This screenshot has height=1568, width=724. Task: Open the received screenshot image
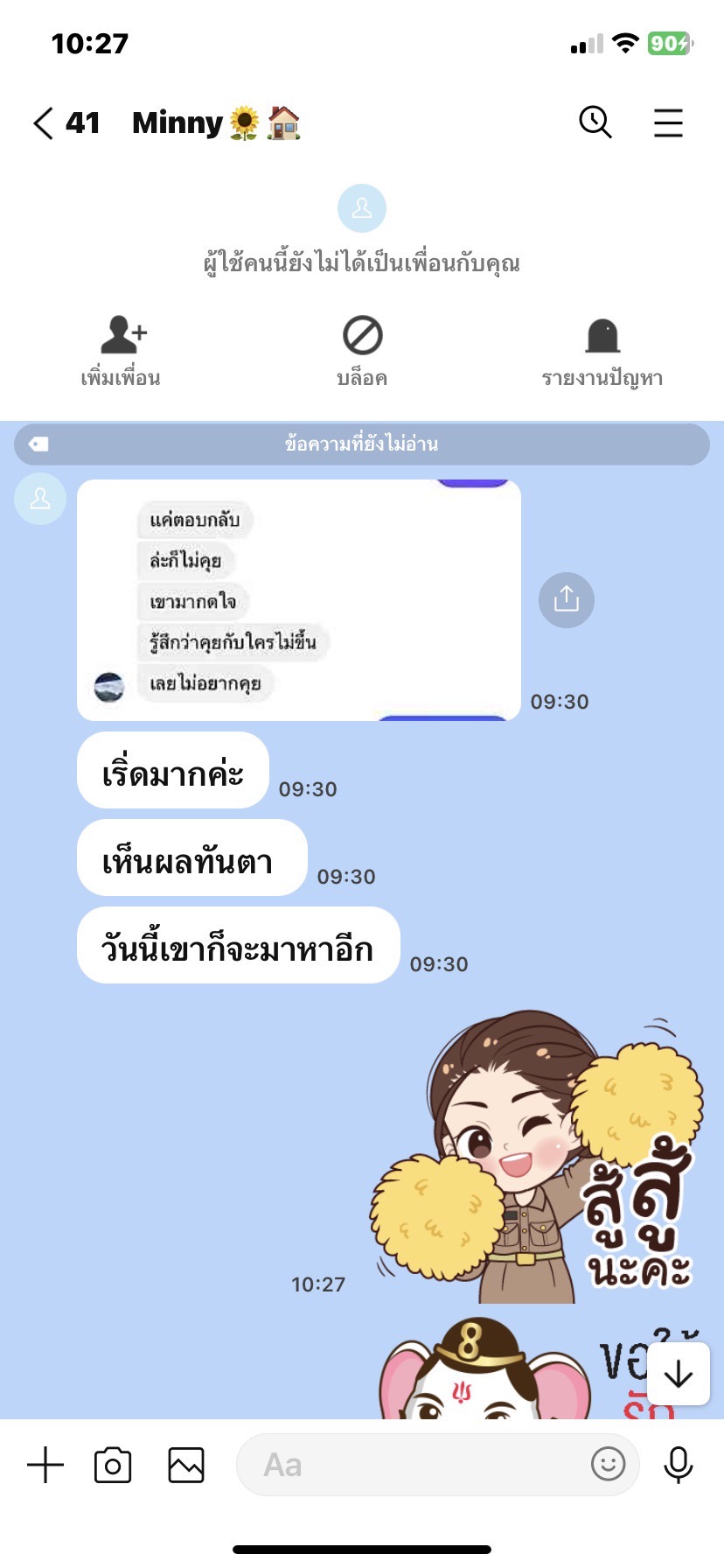pos(299,600)
